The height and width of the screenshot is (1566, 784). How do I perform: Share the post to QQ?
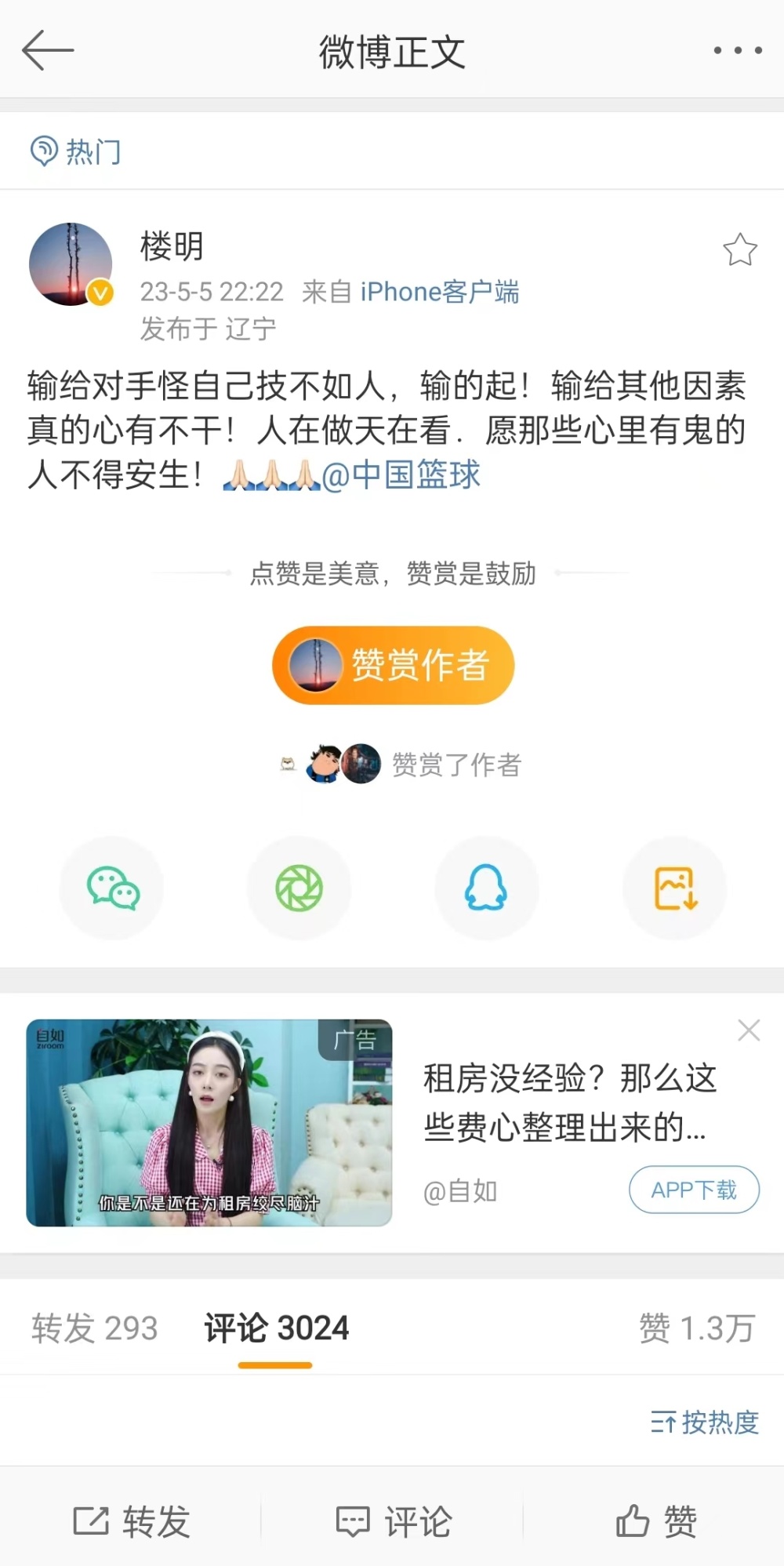[486, 888]
